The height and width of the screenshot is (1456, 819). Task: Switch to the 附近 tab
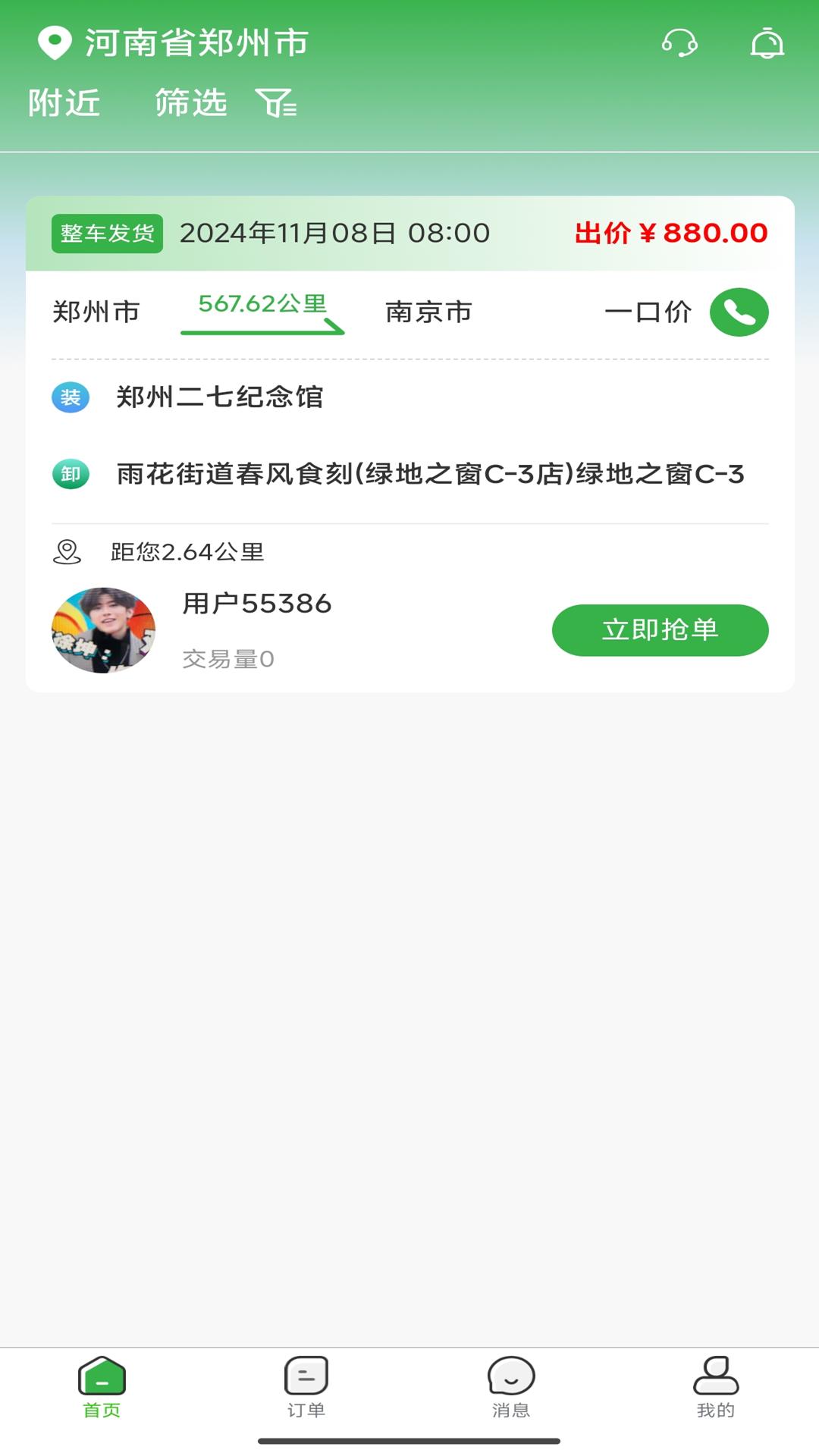(x=64, y=104)
